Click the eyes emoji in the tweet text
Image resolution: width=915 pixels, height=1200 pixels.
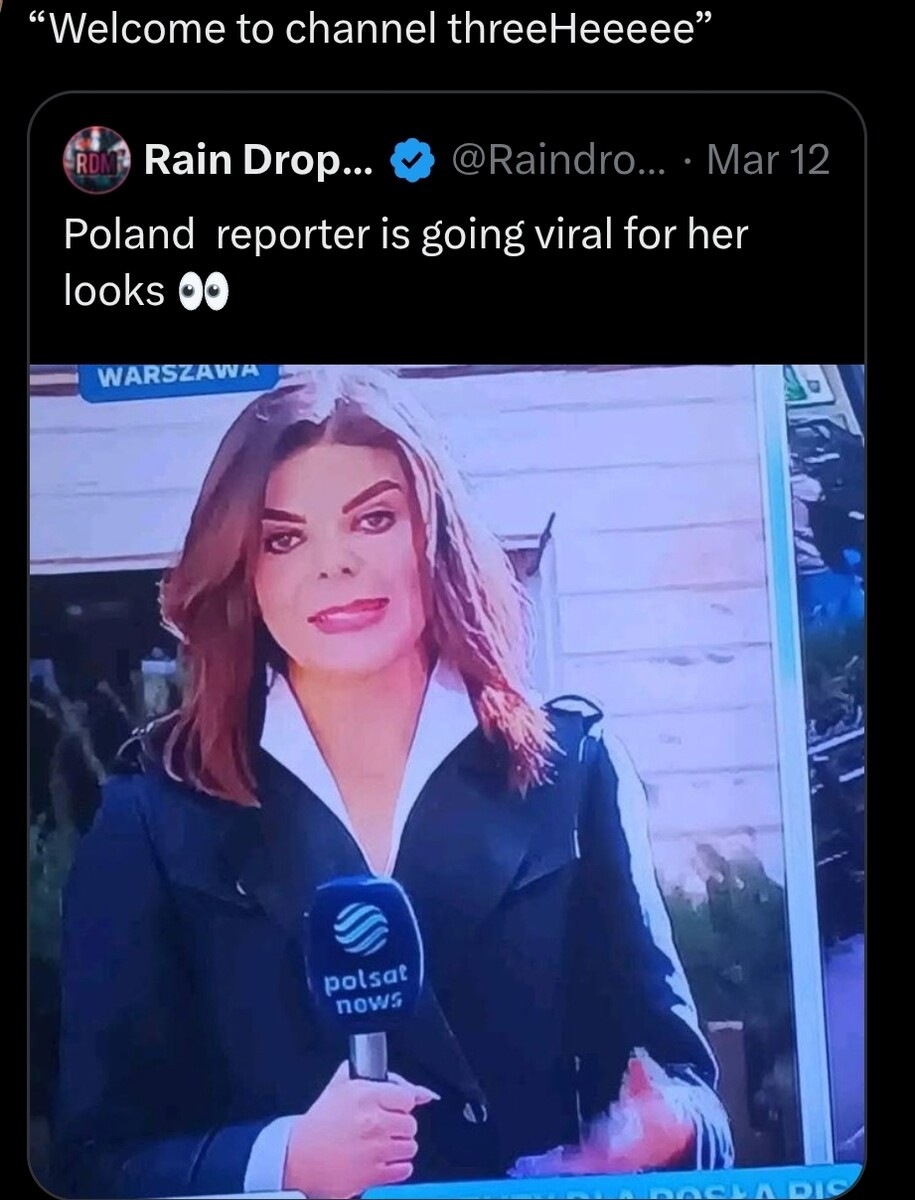(x=204, y=291)
